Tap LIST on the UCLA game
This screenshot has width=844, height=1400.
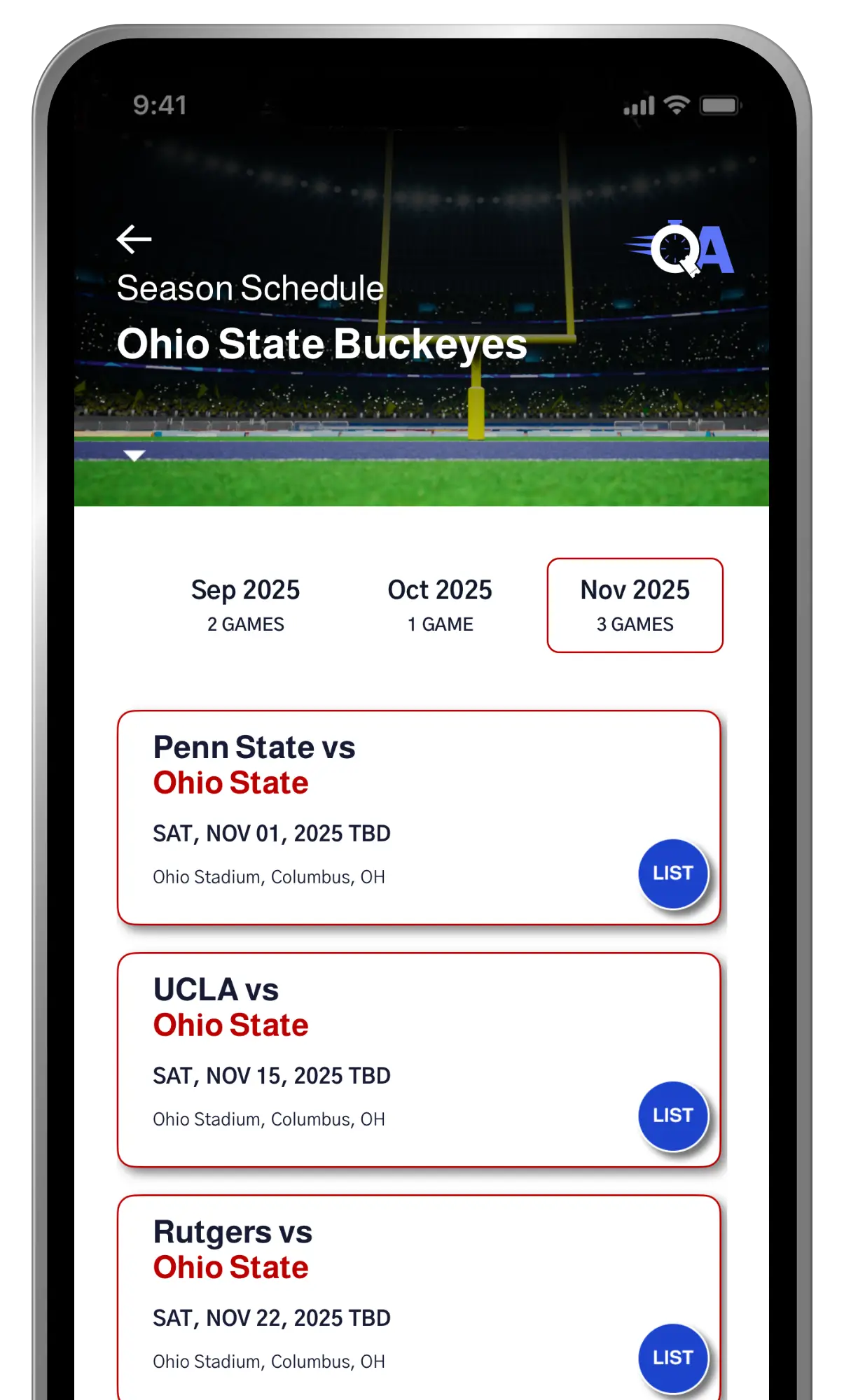click(x=673, y=1115)
